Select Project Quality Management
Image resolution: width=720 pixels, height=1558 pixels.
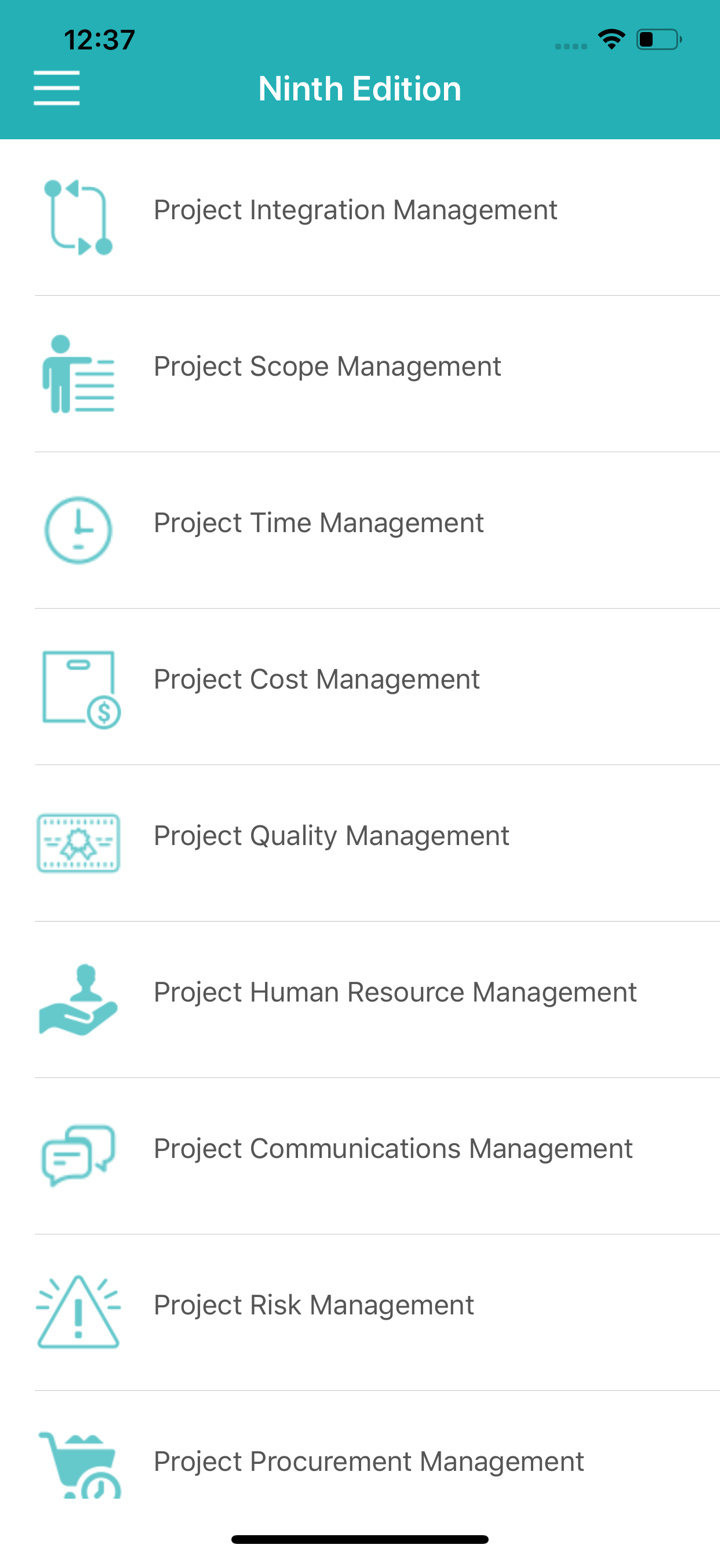(x=331, y=836)
